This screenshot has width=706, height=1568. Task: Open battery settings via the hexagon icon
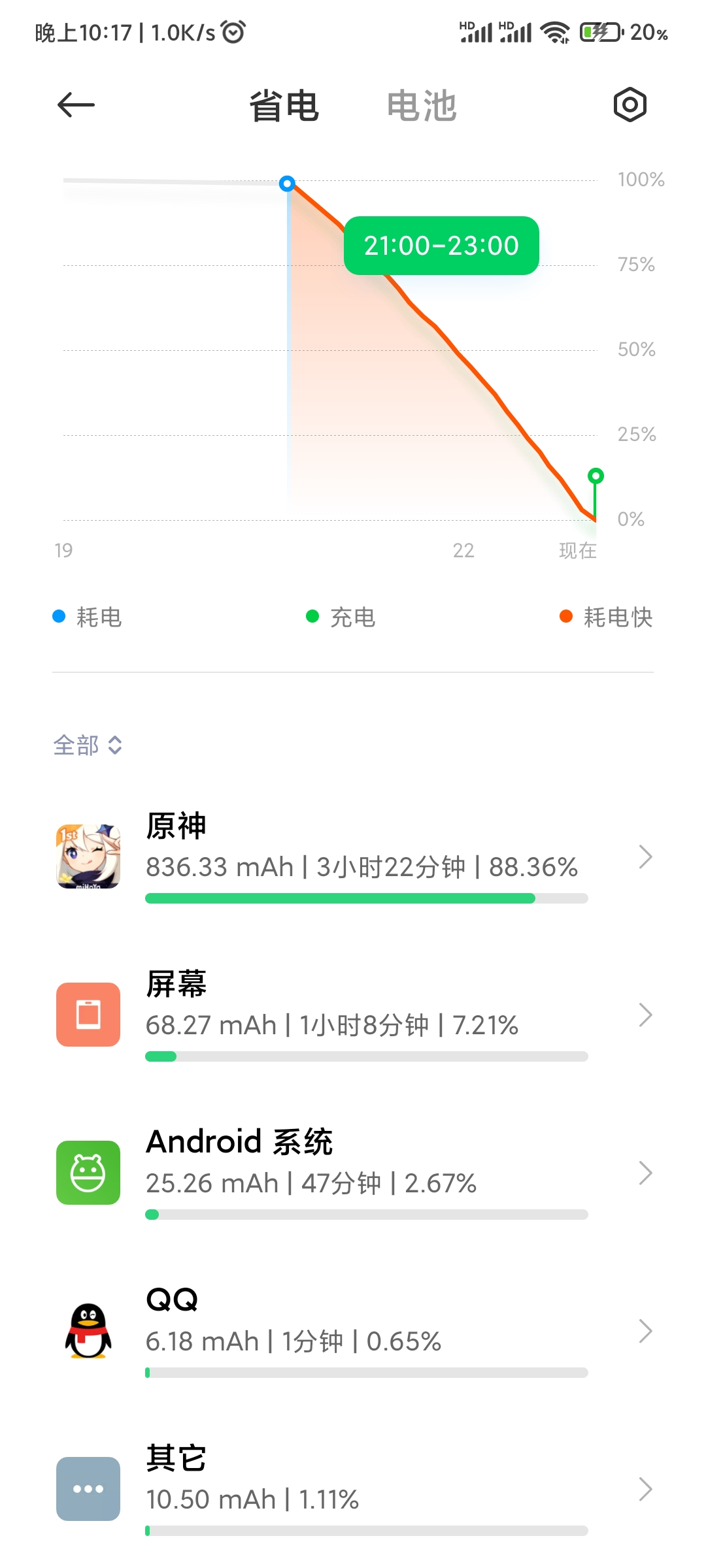(630, 105)
